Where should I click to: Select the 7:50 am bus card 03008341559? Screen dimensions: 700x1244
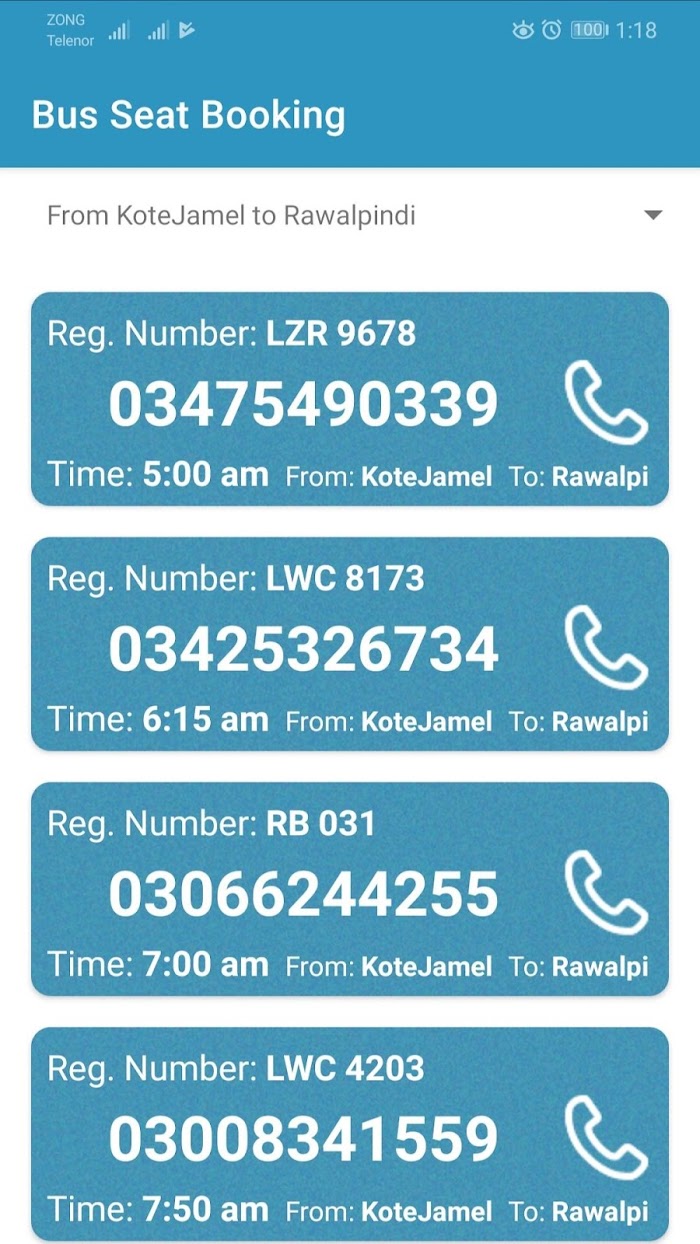(x=350, y=1134)
